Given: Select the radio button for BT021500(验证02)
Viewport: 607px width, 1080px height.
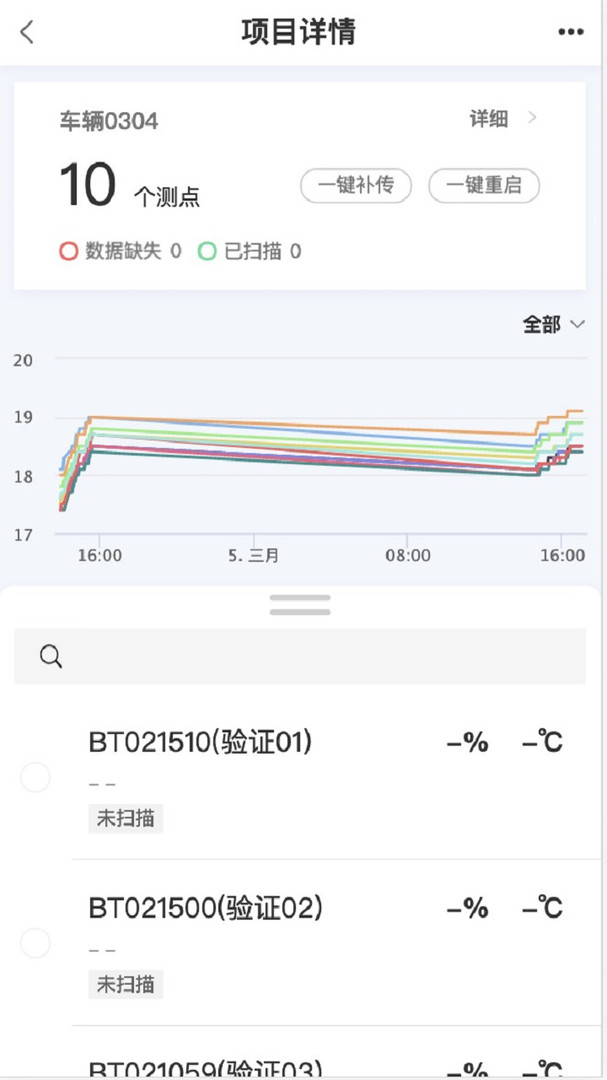Looking at the screenshot, I should click(x=36, y=942).
